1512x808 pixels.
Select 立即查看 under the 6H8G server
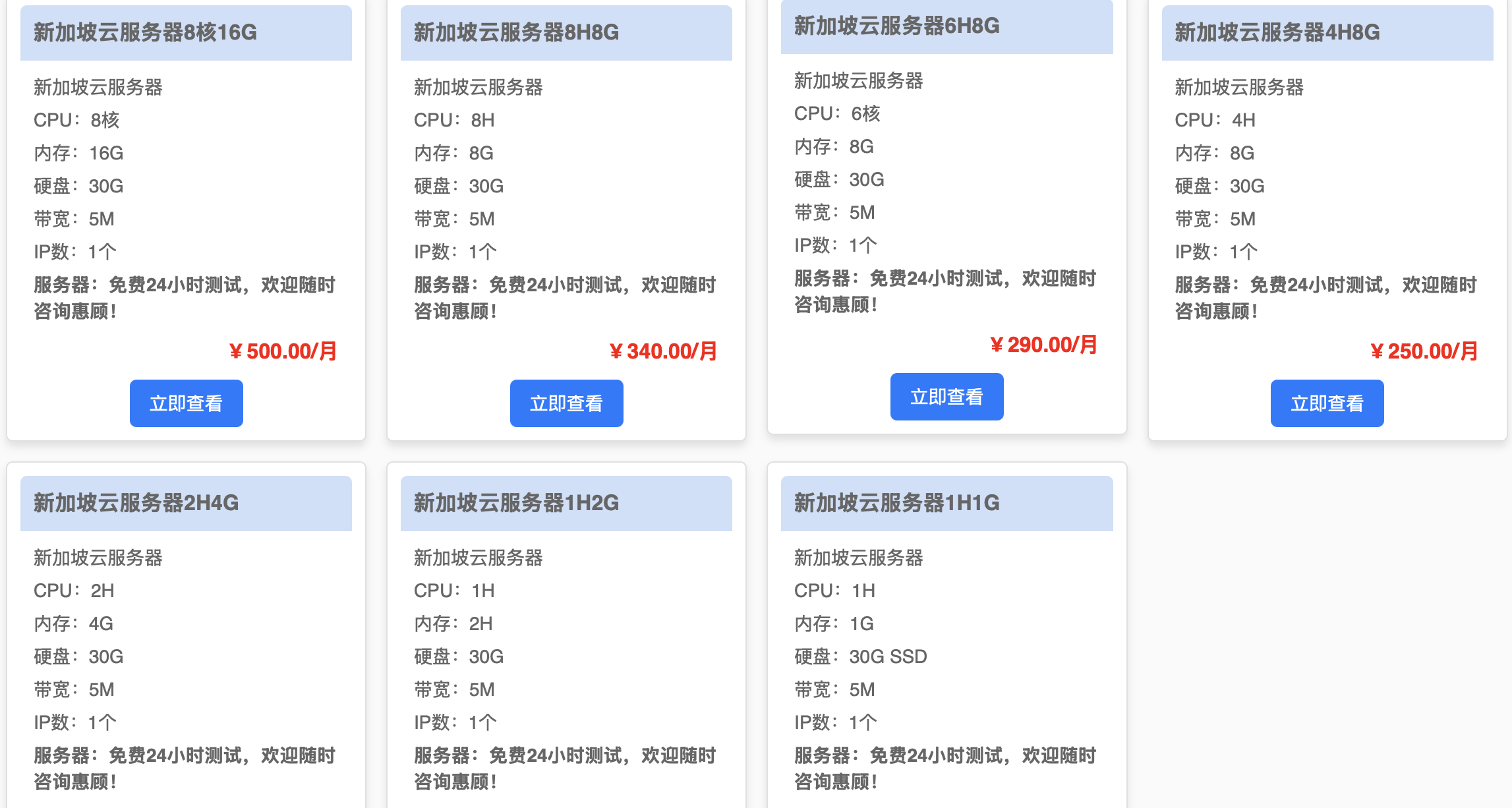(946, 396)
